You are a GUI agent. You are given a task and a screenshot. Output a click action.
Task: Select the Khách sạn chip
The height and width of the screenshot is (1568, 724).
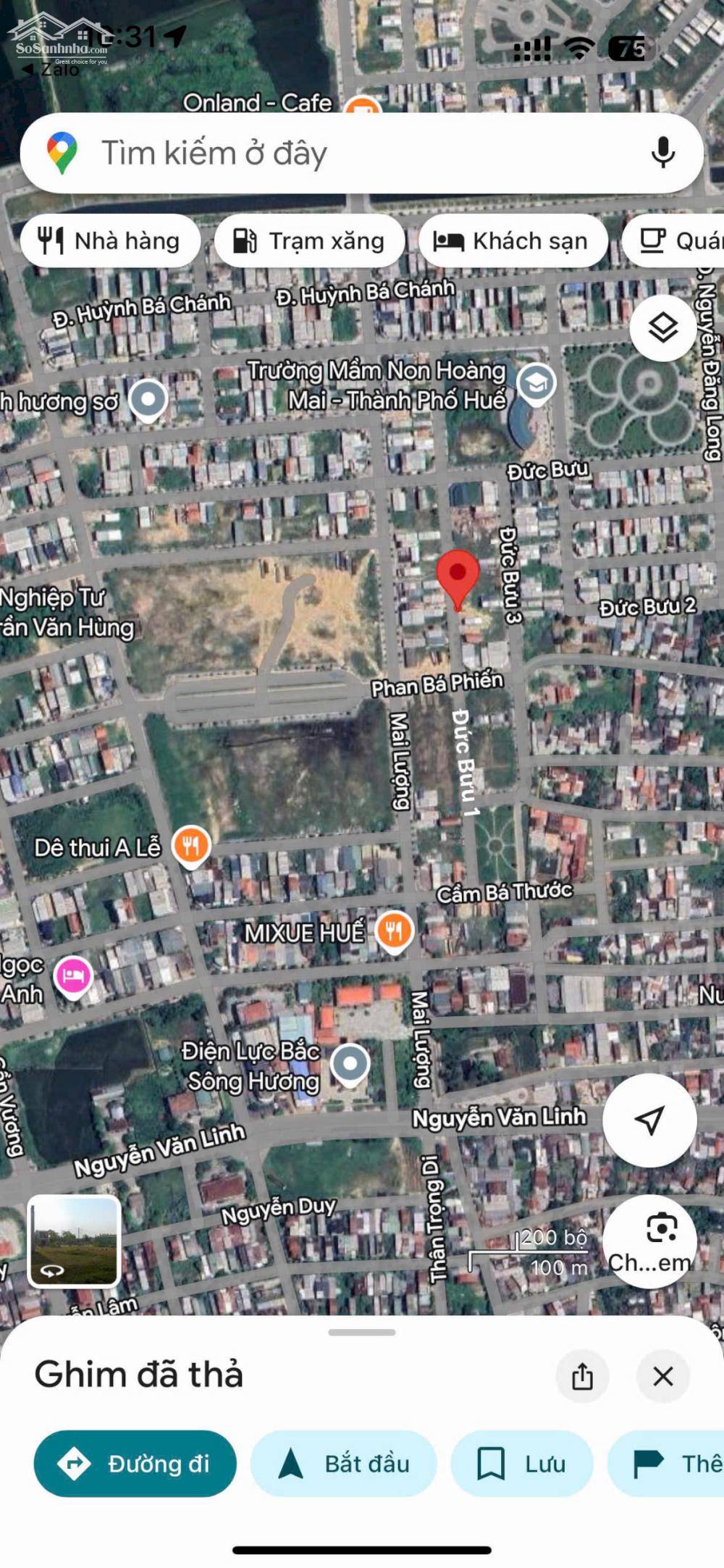pos(513,241)
